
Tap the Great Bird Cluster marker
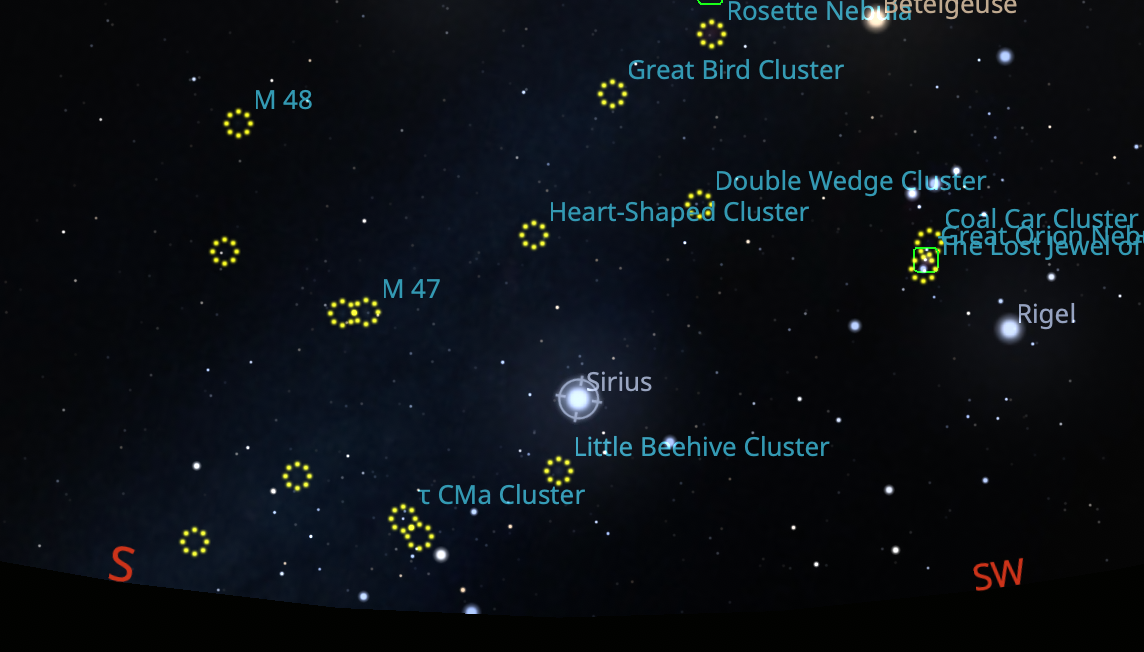point(612,94)
